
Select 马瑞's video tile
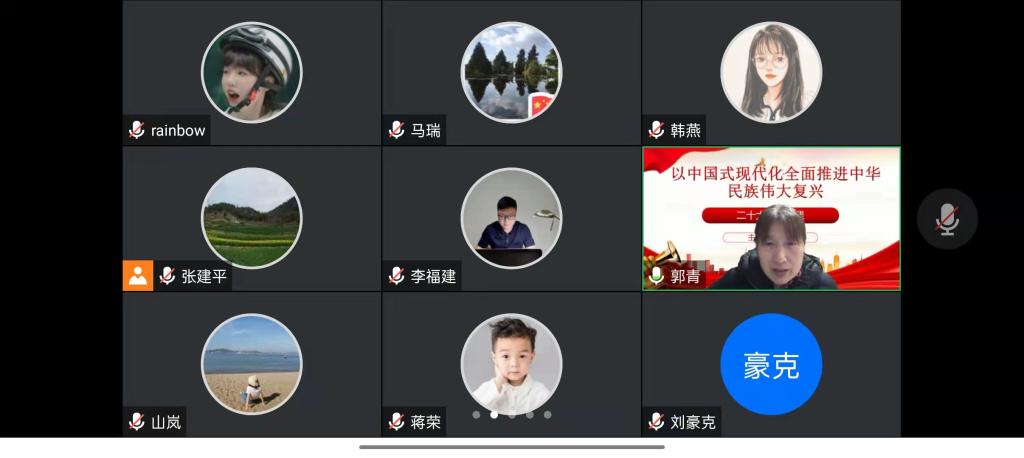pos(511,72)
